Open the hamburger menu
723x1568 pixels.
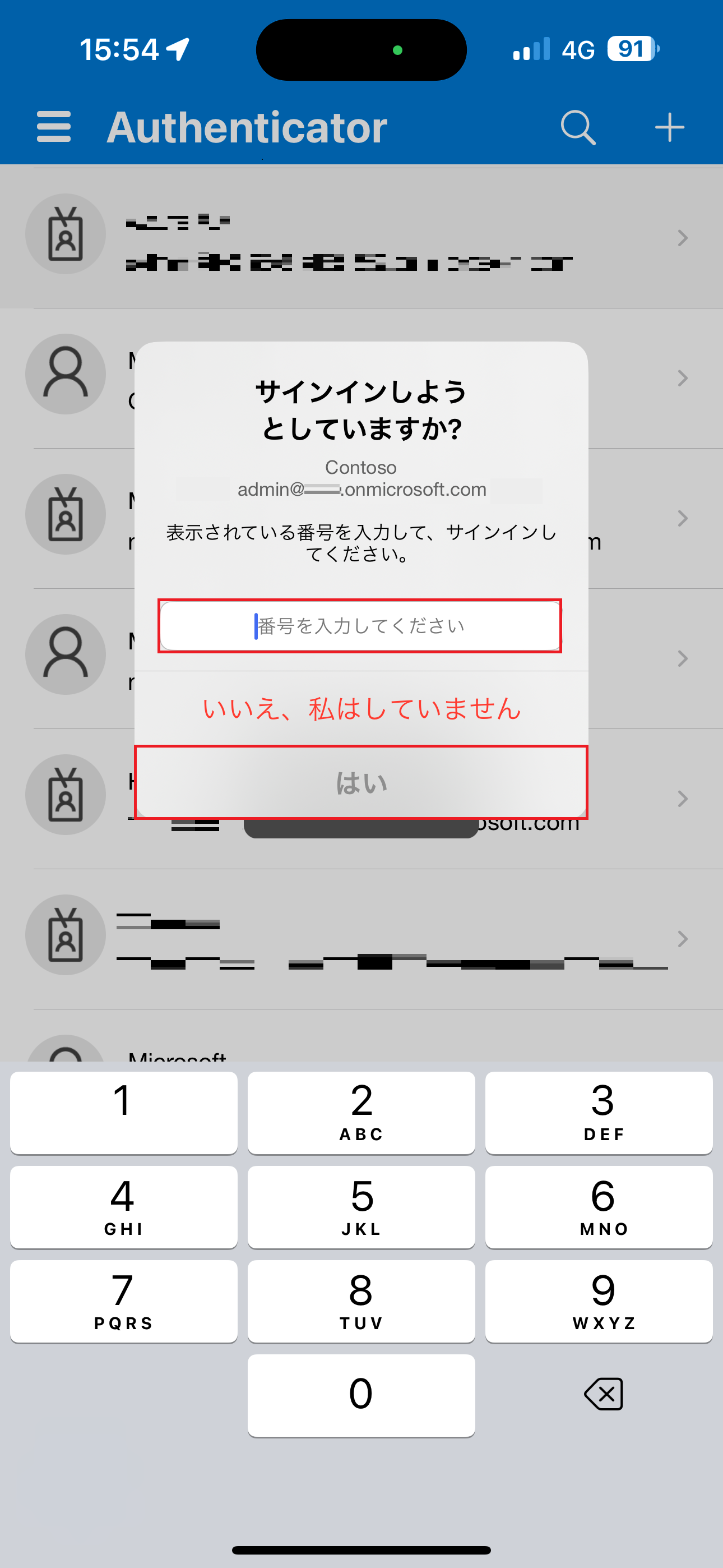coord(54,127)
